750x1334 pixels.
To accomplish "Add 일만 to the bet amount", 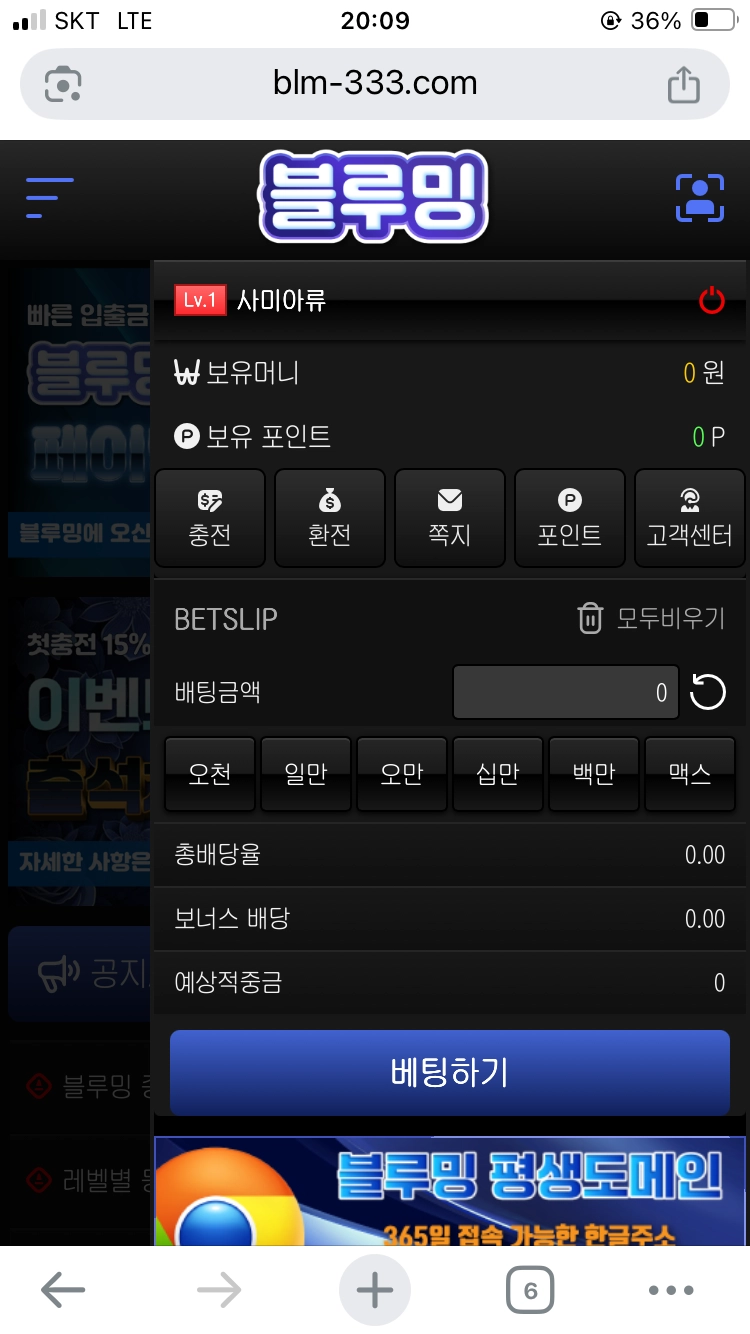I will pyautogui.click(x=306, y=774).
